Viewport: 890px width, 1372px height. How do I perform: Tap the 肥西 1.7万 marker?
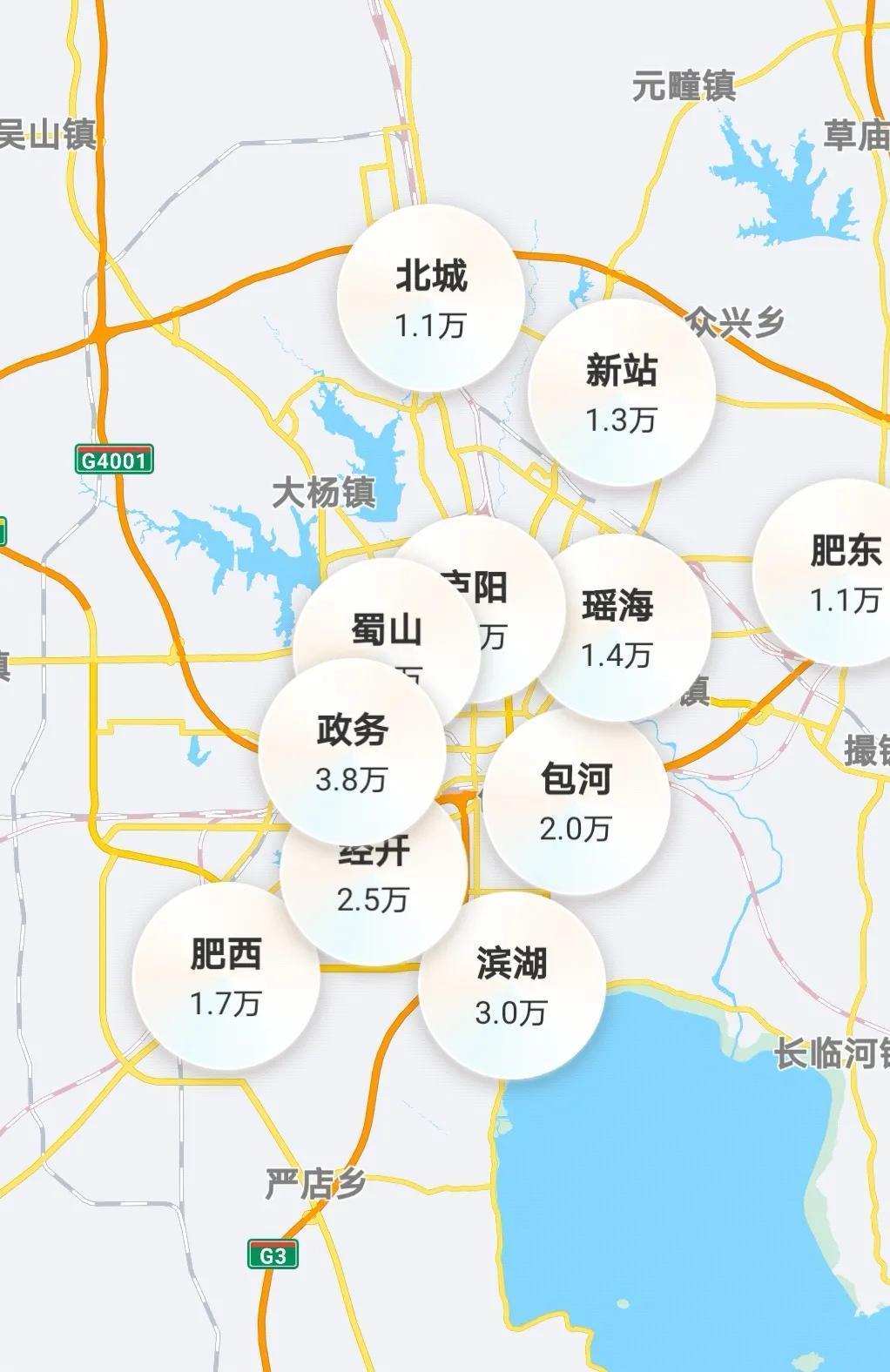point(226,977)
